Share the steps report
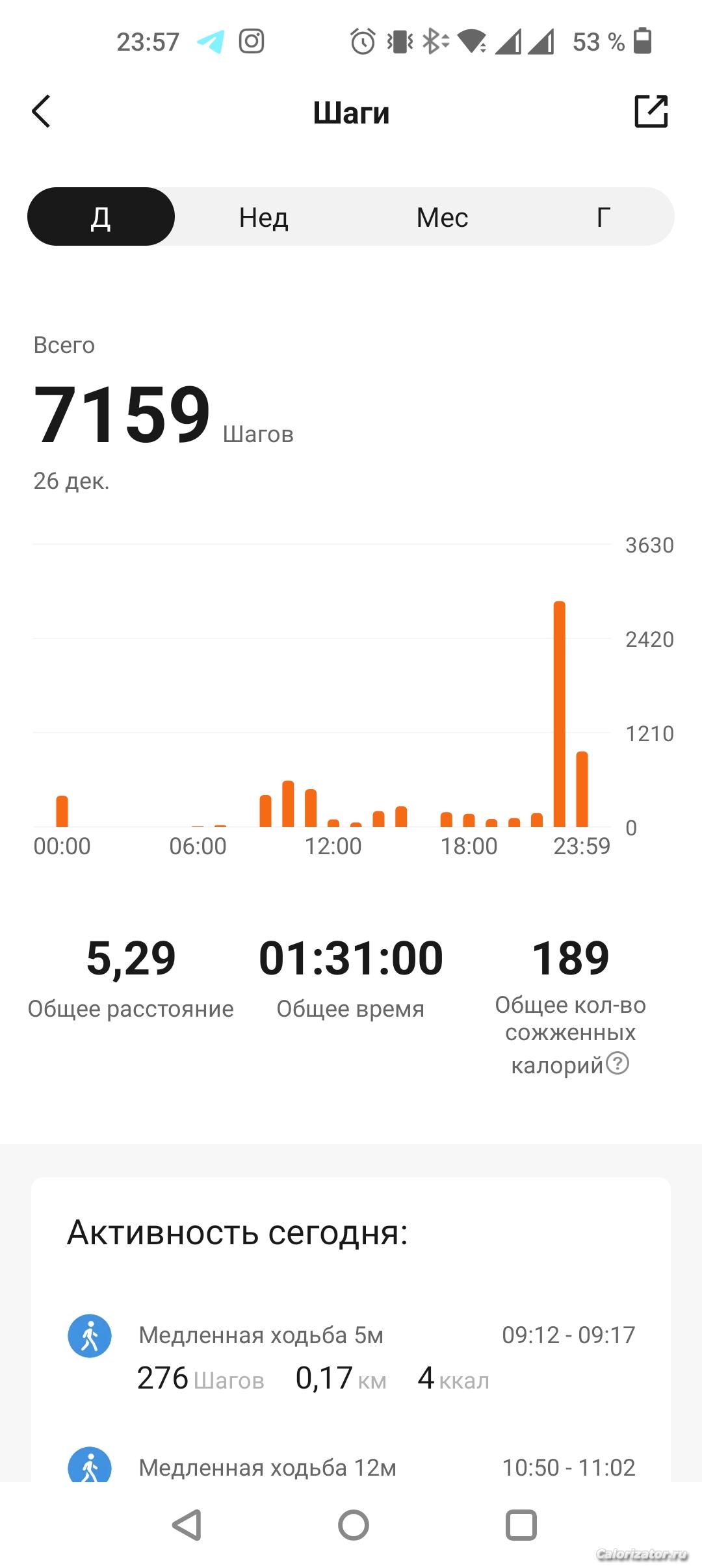 [x=651, y=111]
